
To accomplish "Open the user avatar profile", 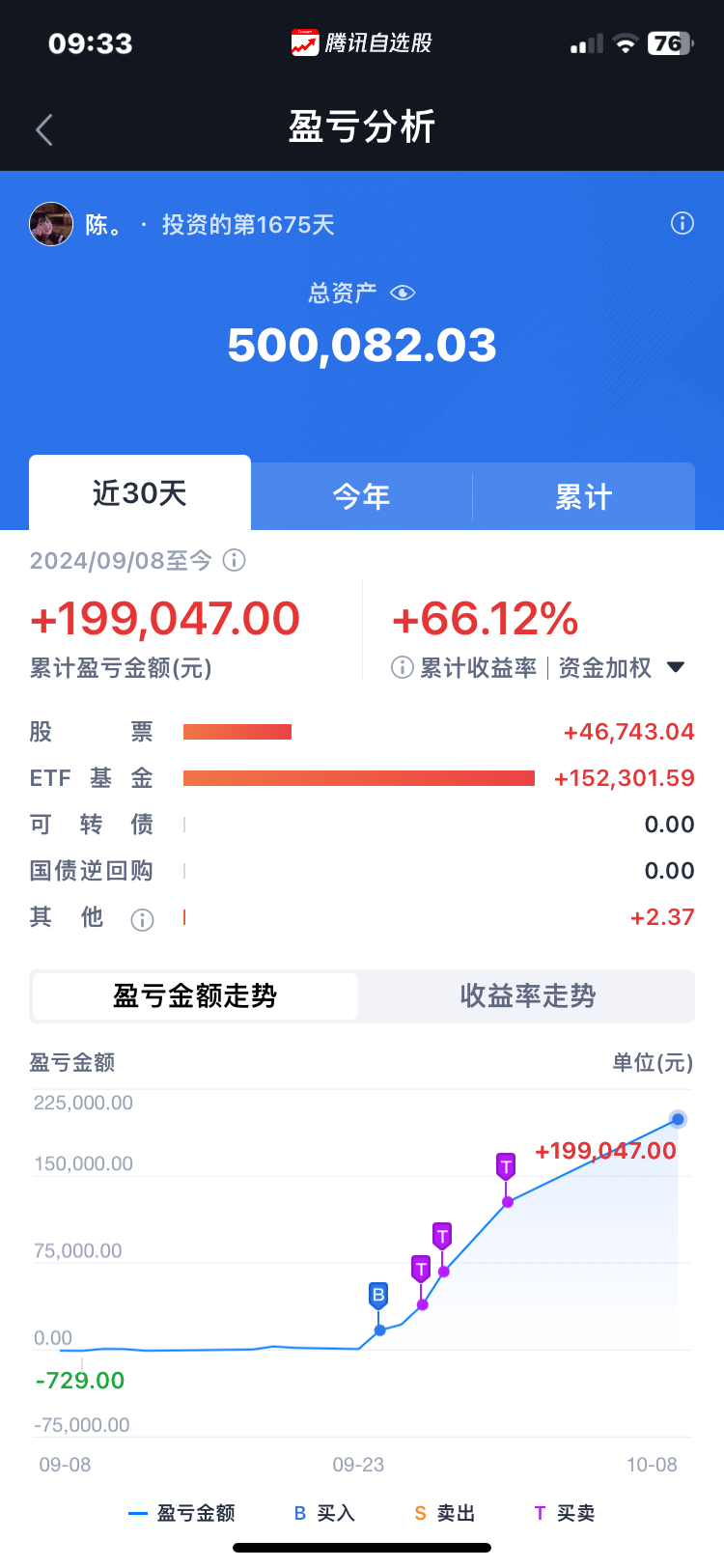I will pos(51,224).
